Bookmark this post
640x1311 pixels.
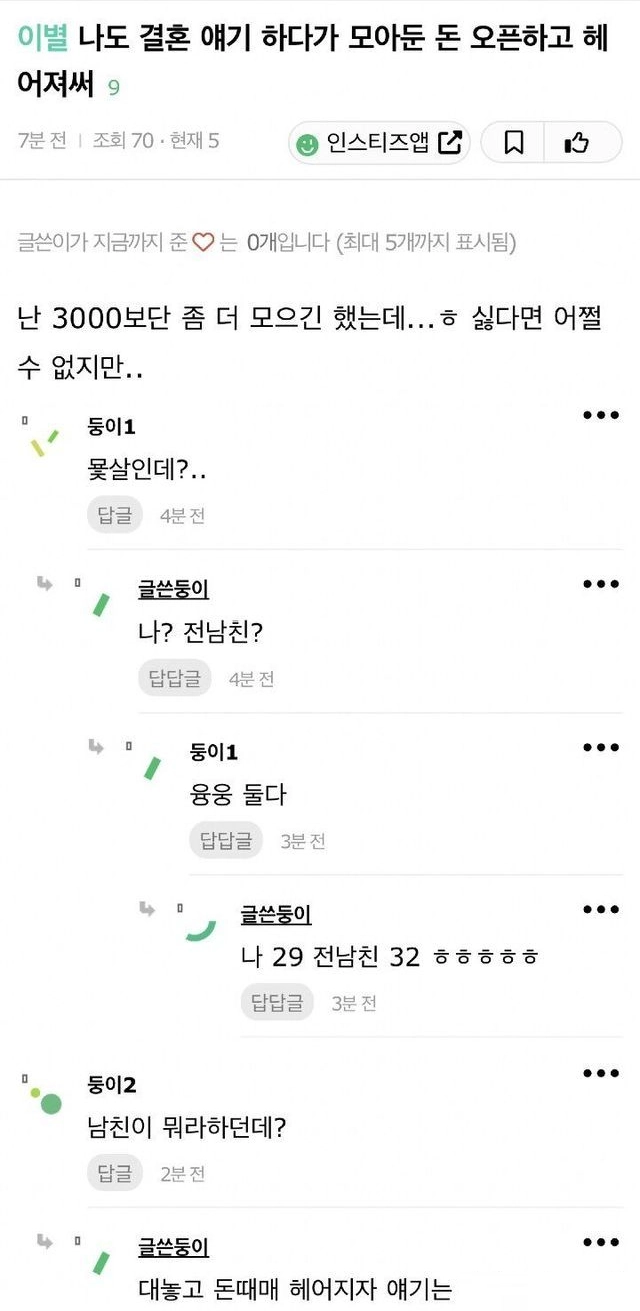coord(513,143)
